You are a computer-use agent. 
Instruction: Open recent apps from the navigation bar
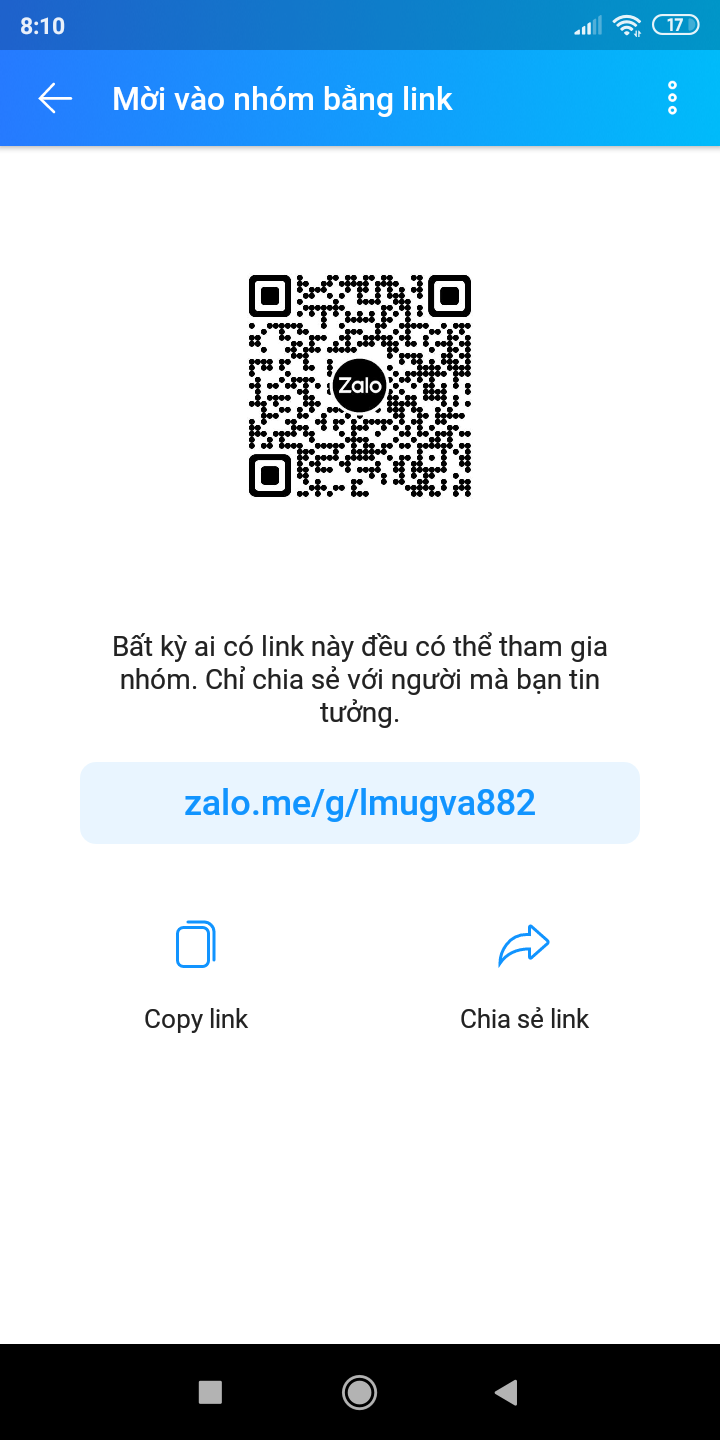click(x=210, y=1392)
